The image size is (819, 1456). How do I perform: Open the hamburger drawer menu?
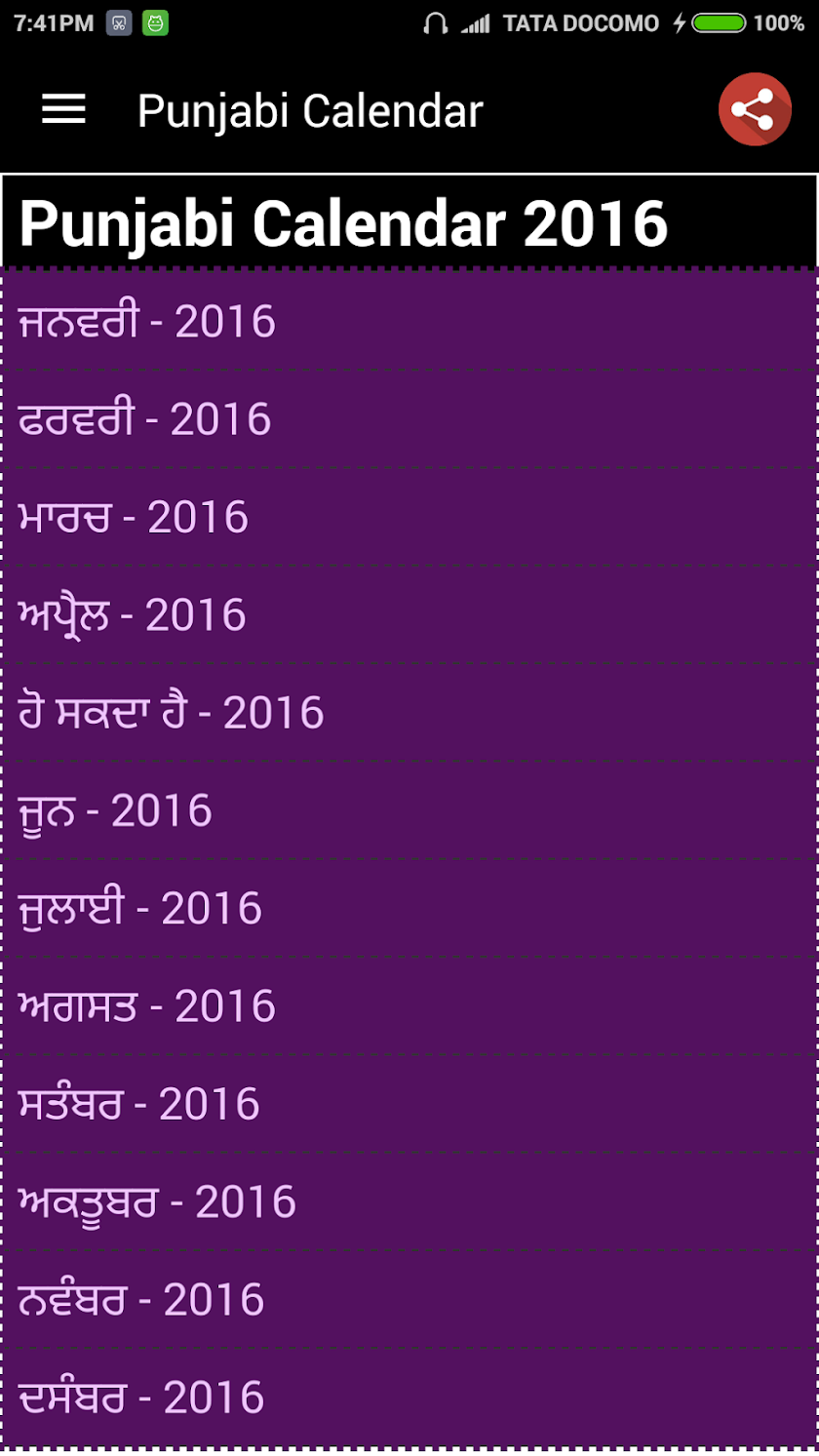64,110
